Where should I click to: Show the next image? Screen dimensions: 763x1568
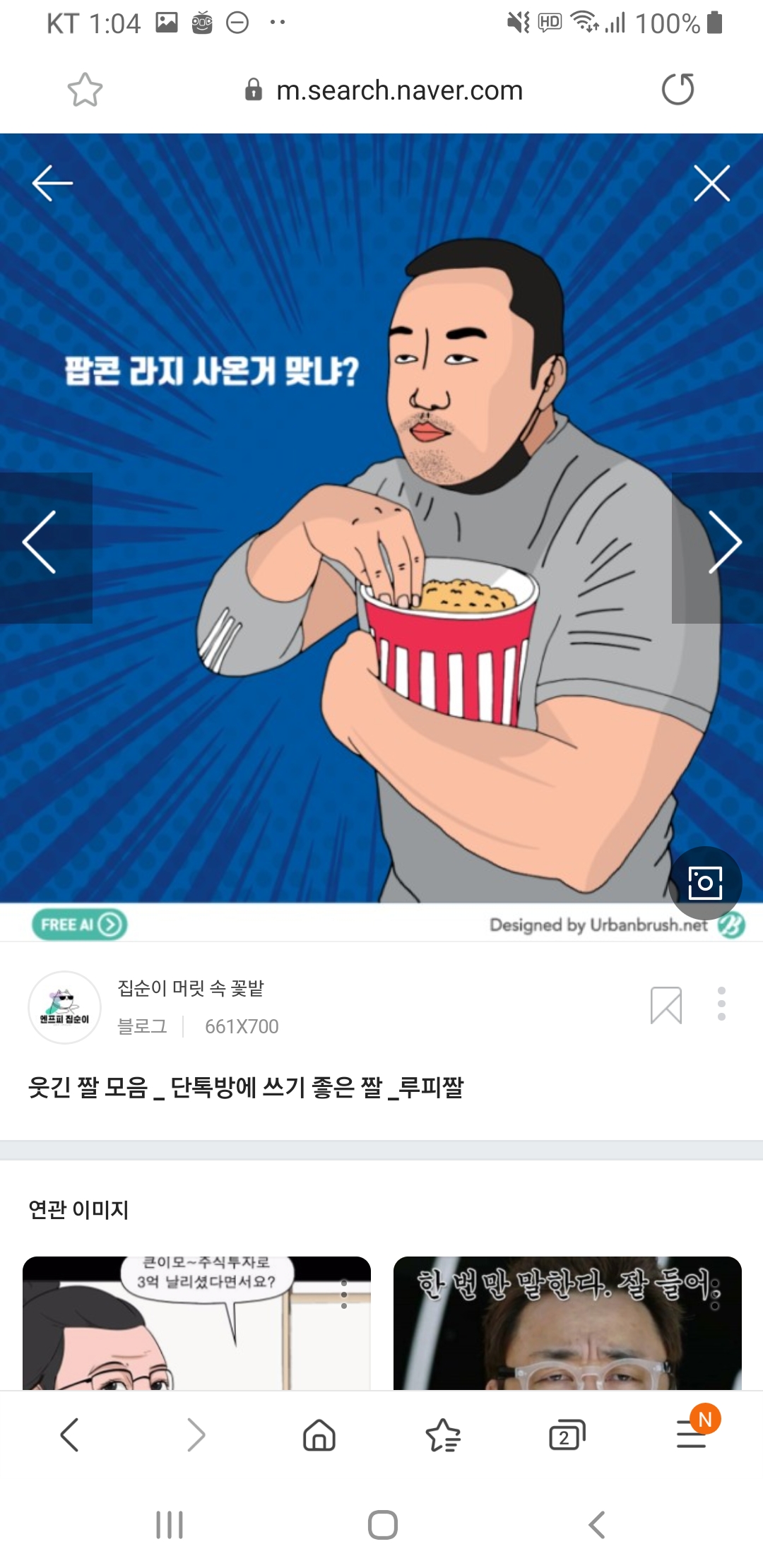[723, 542]
